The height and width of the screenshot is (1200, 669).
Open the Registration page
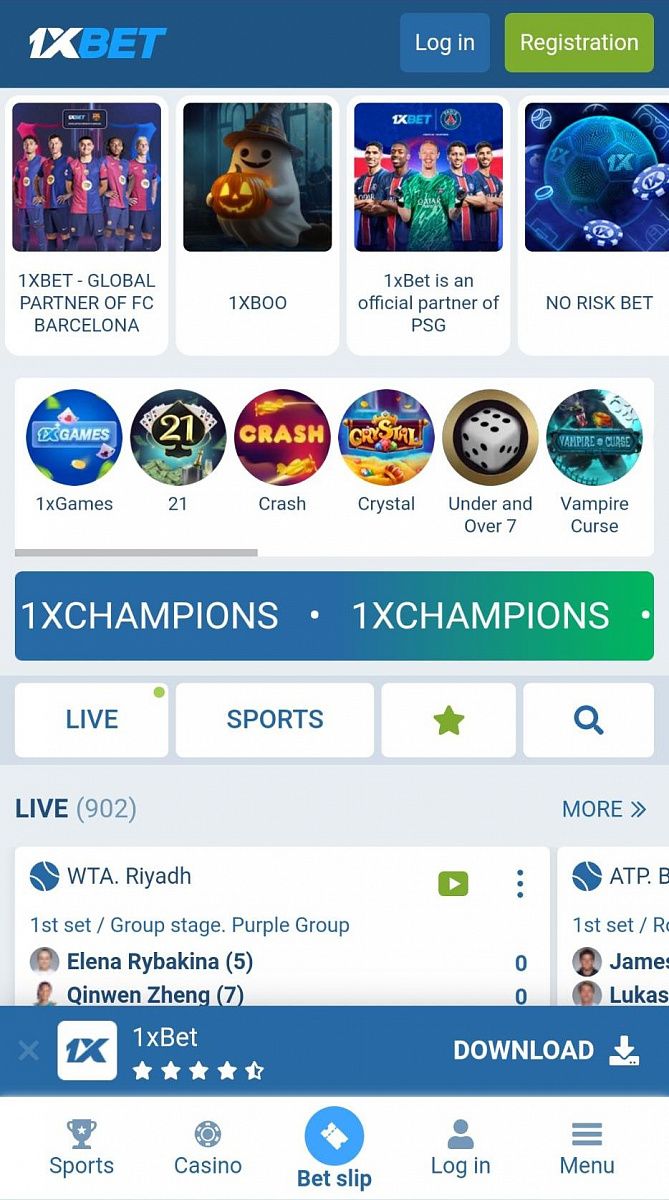pyautogui.click(x=578, y=42)
